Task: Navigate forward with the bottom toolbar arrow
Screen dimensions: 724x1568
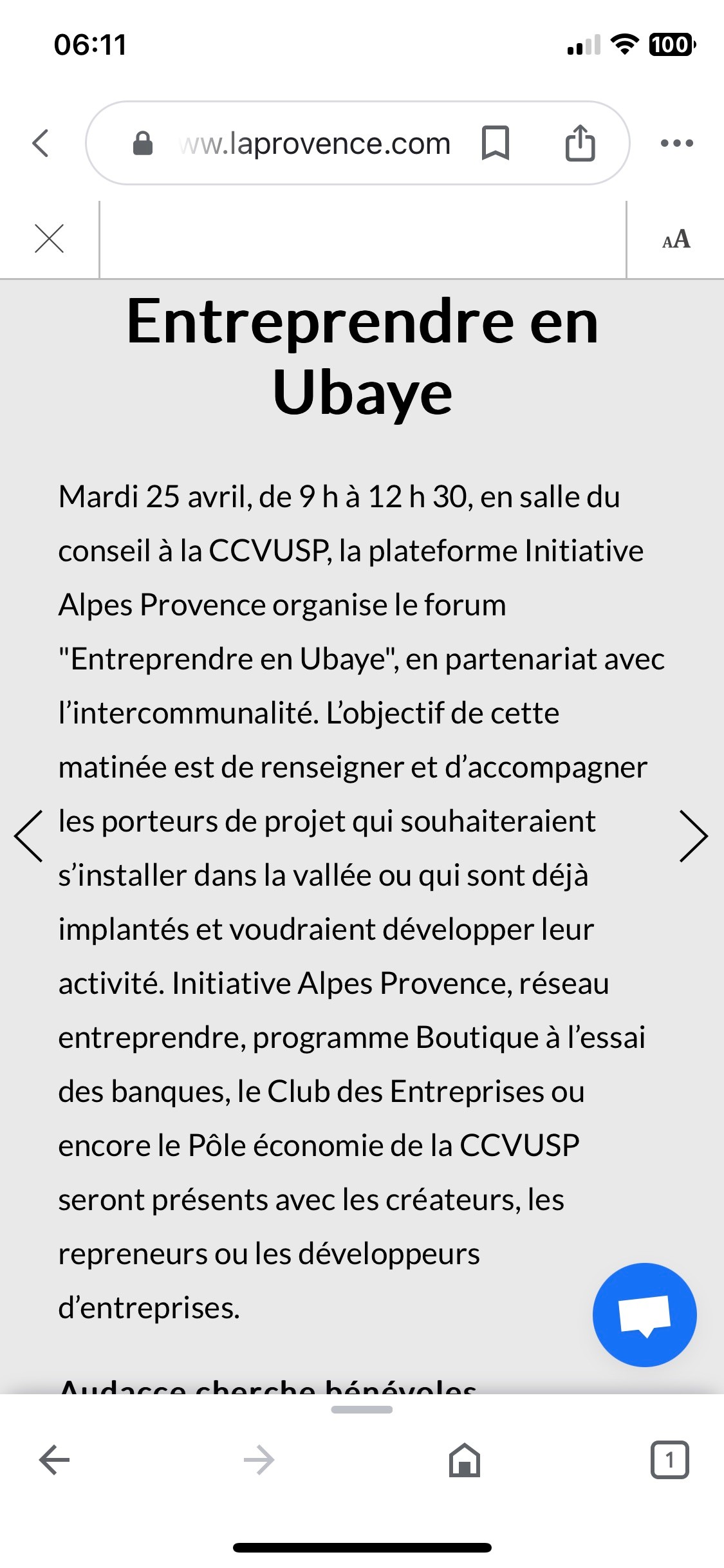Action: 259,1459
